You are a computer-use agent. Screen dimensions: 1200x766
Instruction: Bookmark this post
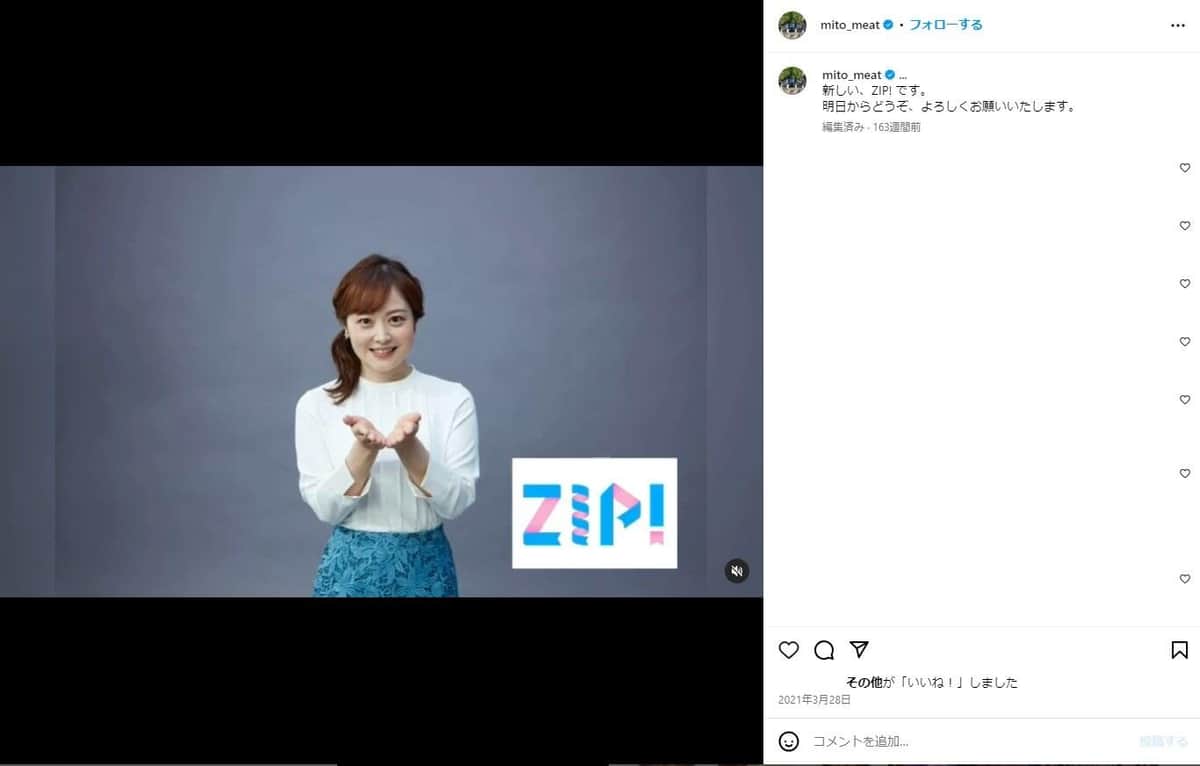click(x=1179, y=650)
